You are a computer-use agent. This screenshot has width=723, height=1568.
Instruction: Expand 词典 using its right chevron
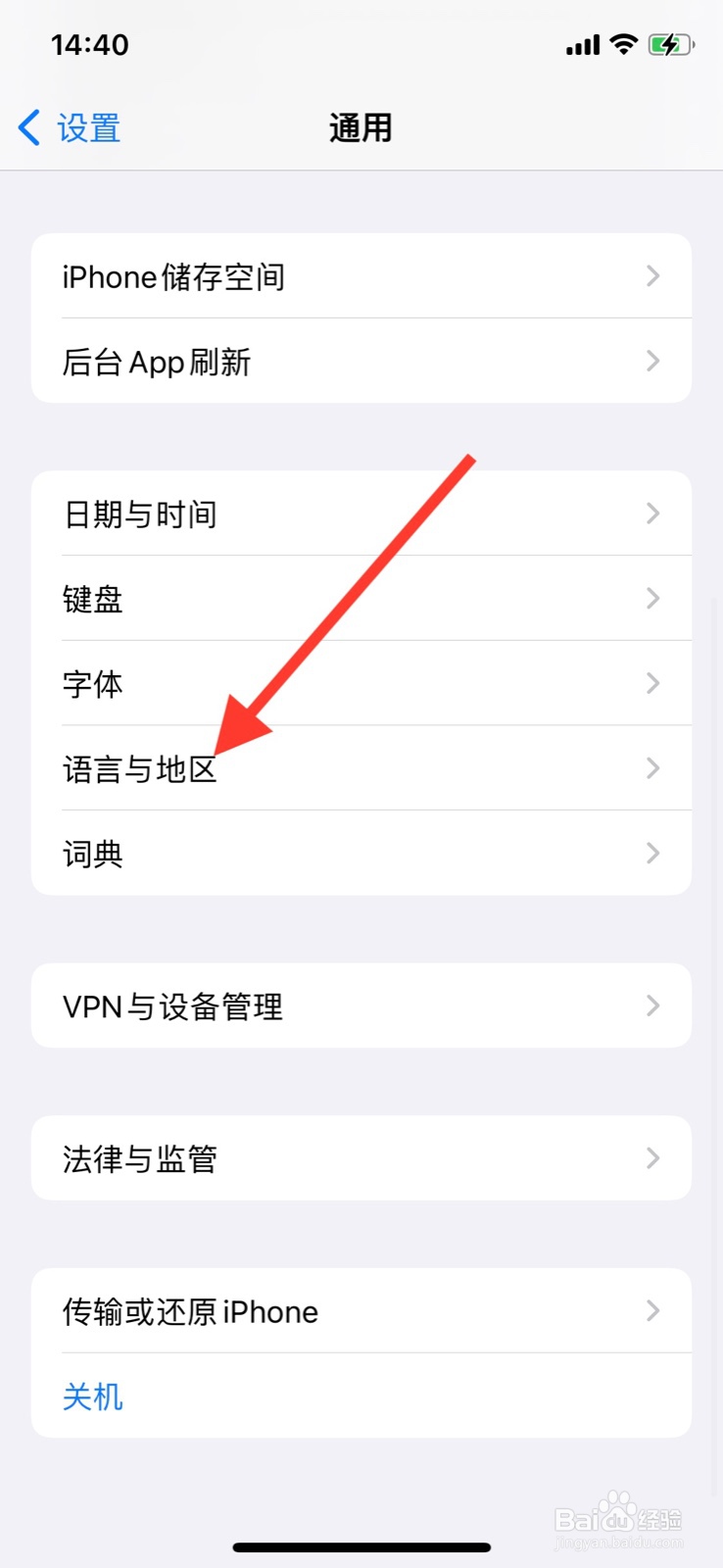[x=652, y=854]
